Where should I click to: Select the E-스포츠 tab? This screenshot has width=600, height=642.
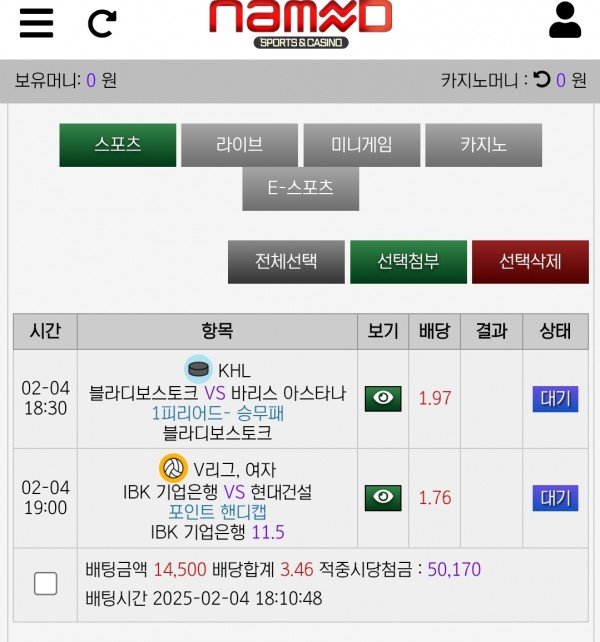300,188
